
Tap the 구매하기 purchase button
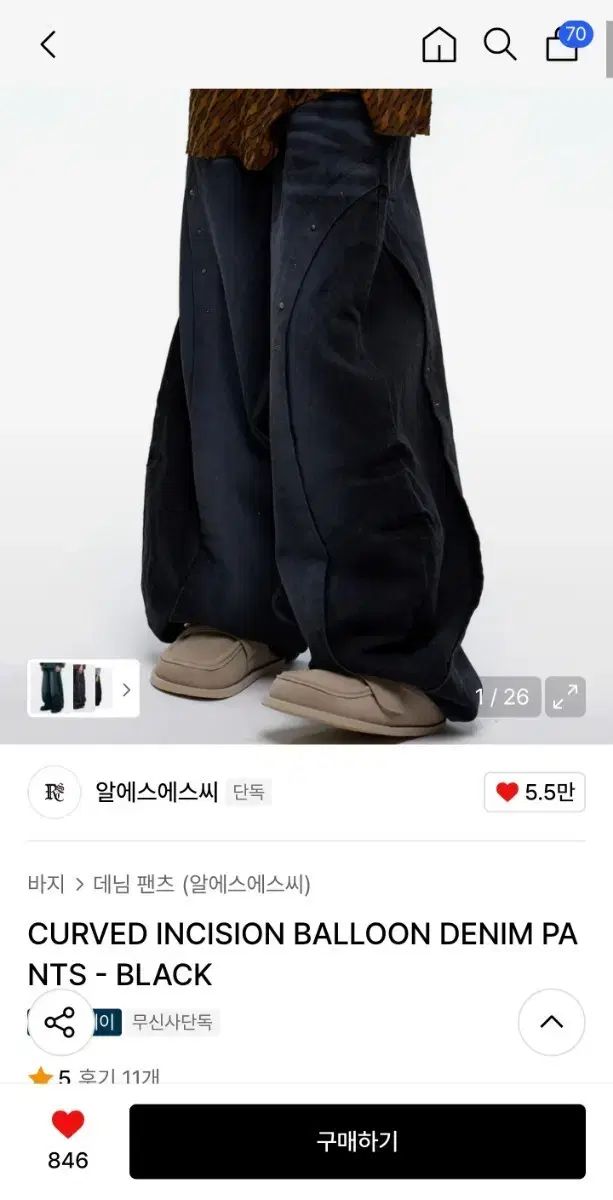pyautogui.click(x=357, y=1141)
